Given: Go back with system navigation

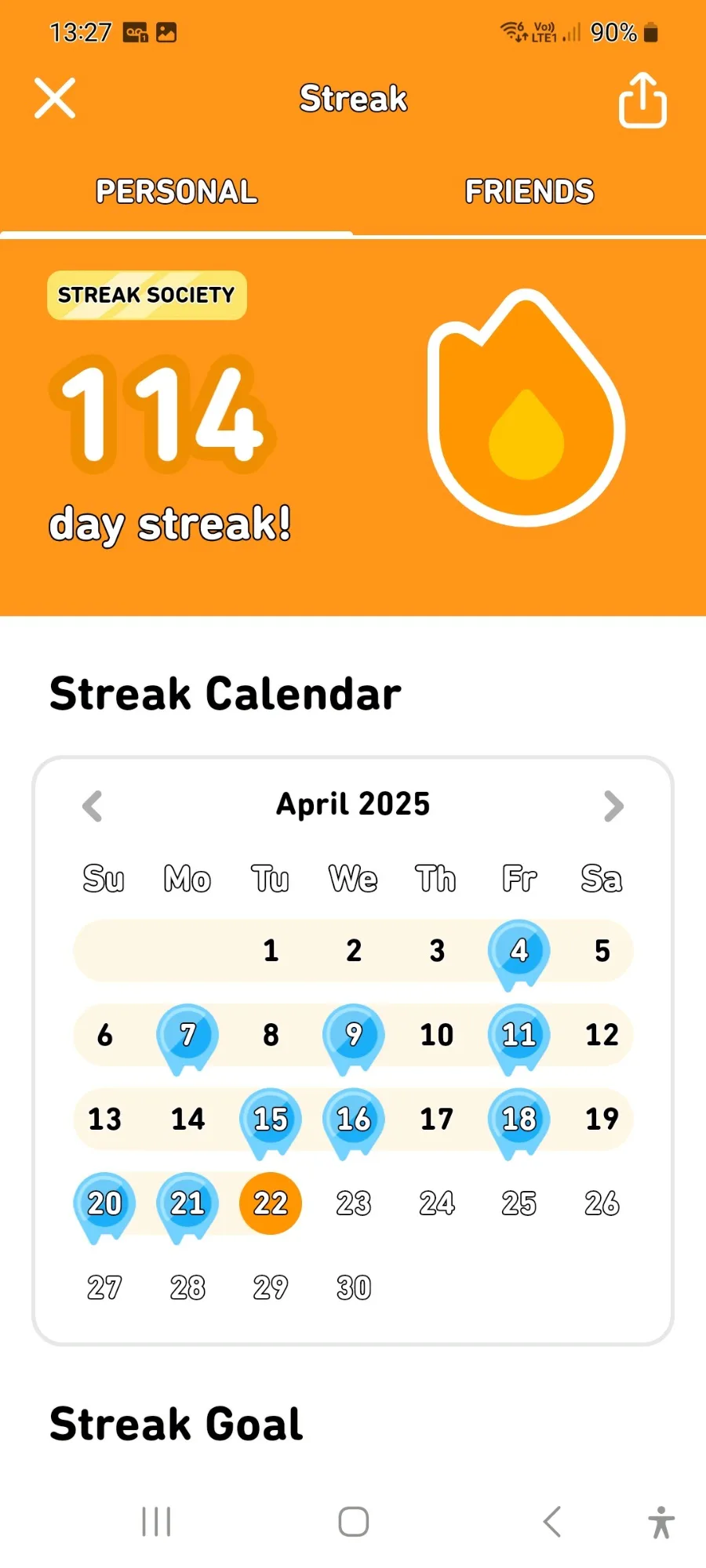Looking at the screenshot, I should [552, 1521].
